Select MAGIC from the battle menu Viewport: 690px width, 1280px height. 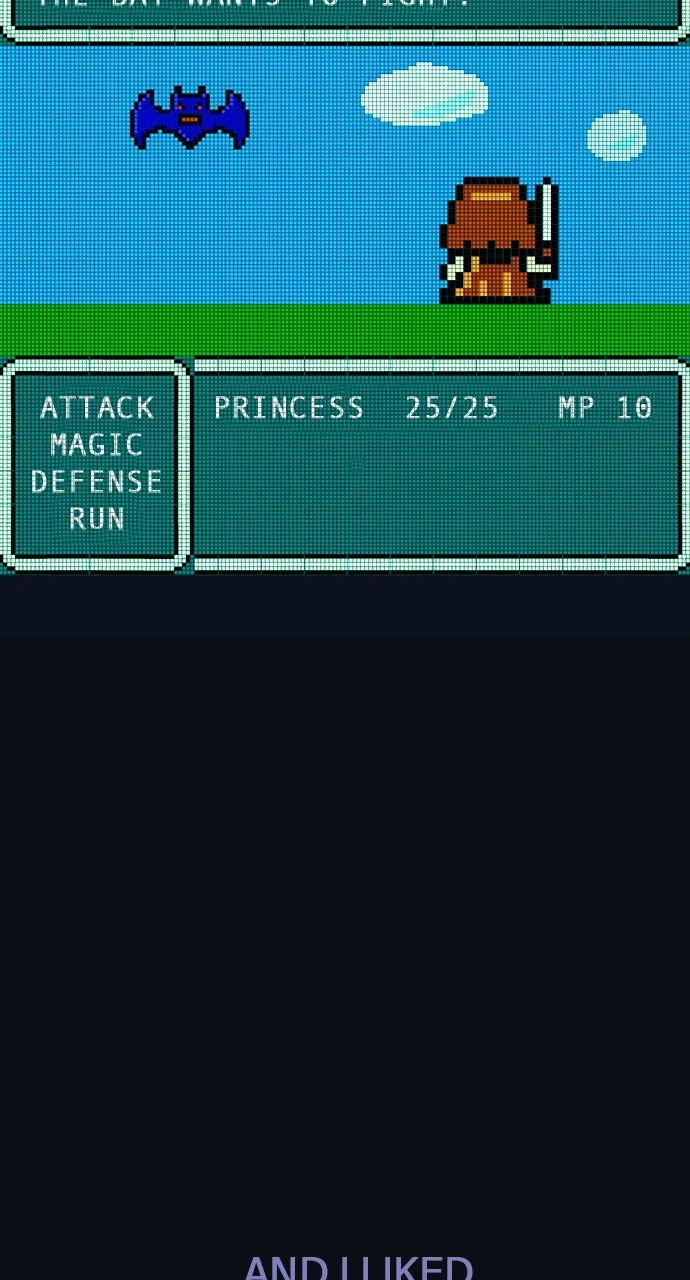97,445
